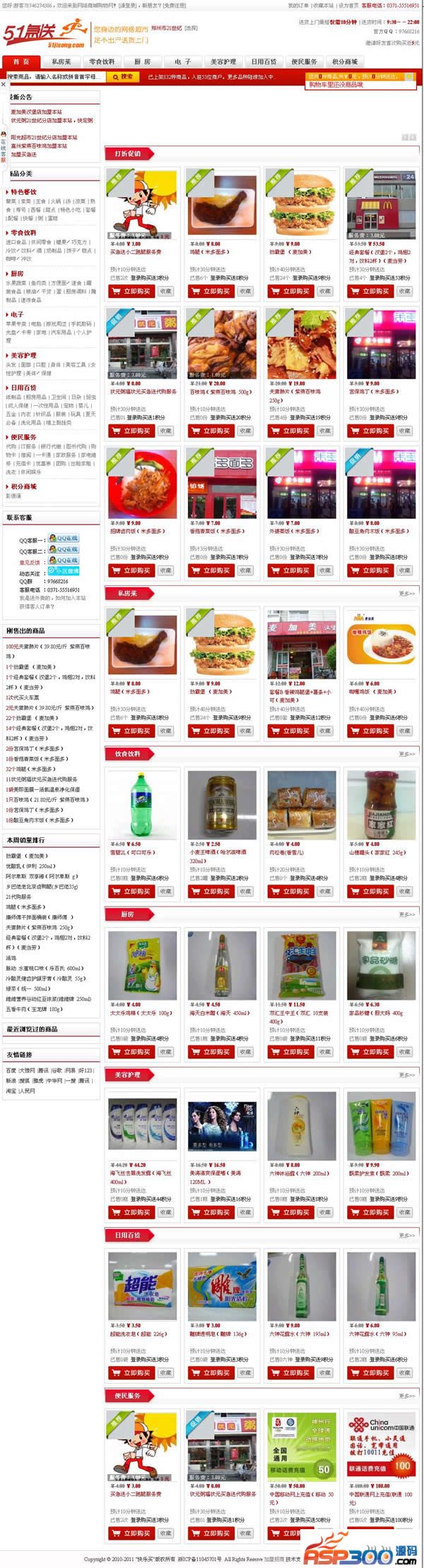
Task: Open the 日用百货 category in the sidebar
Action: tap(23, 388)
